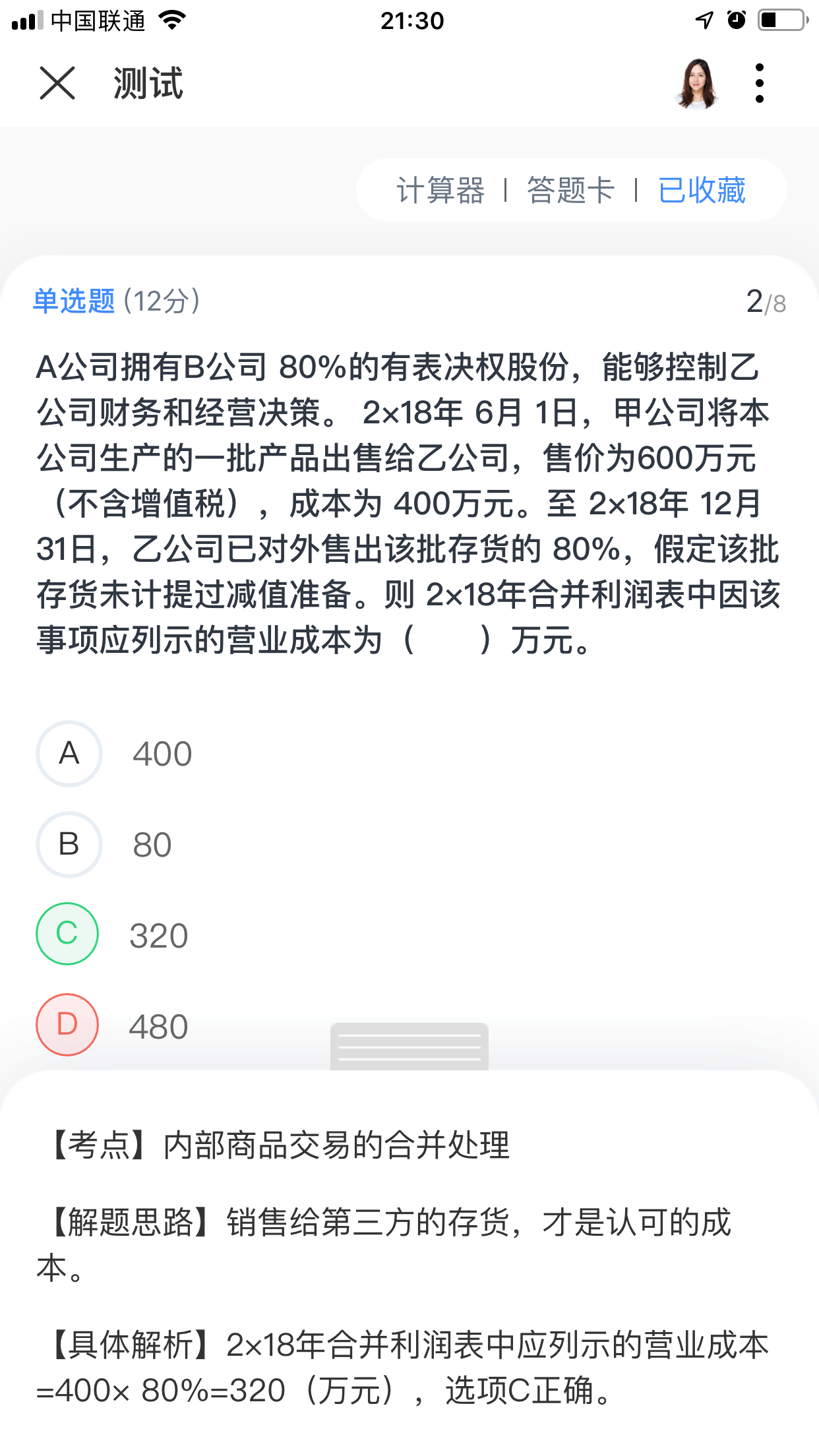819x1456 pixels.
Task: Open the 计算器 calculator tool
Action: tap(440, 191)
